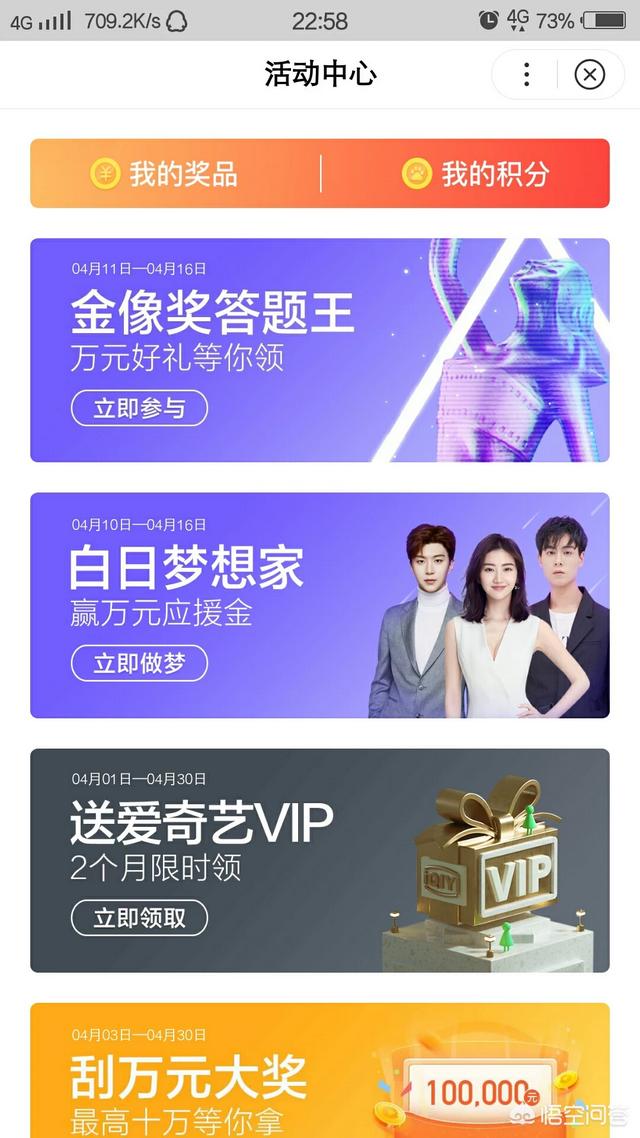Close the 活动中心 mini program
640x1138 pixels.
pyautogui.click(x=590, y=74)
